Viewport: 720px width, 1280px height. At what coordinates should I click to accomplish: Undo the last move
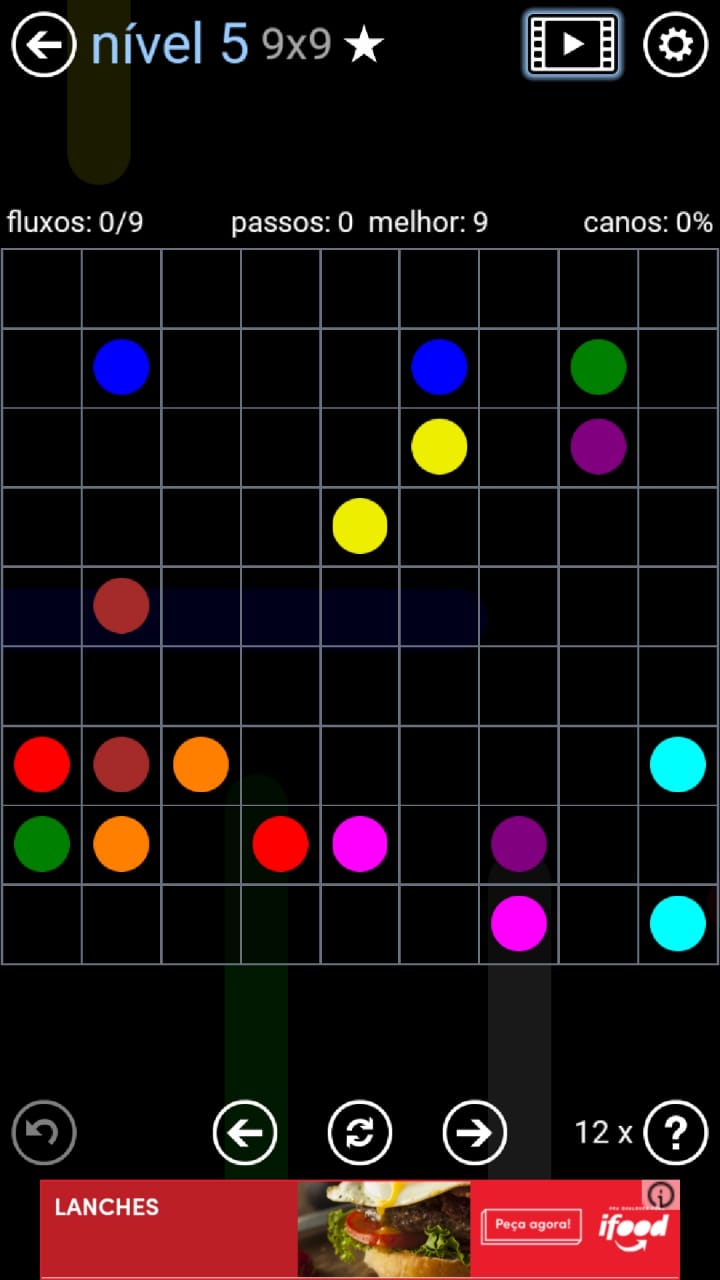(x=44, y=1133)
